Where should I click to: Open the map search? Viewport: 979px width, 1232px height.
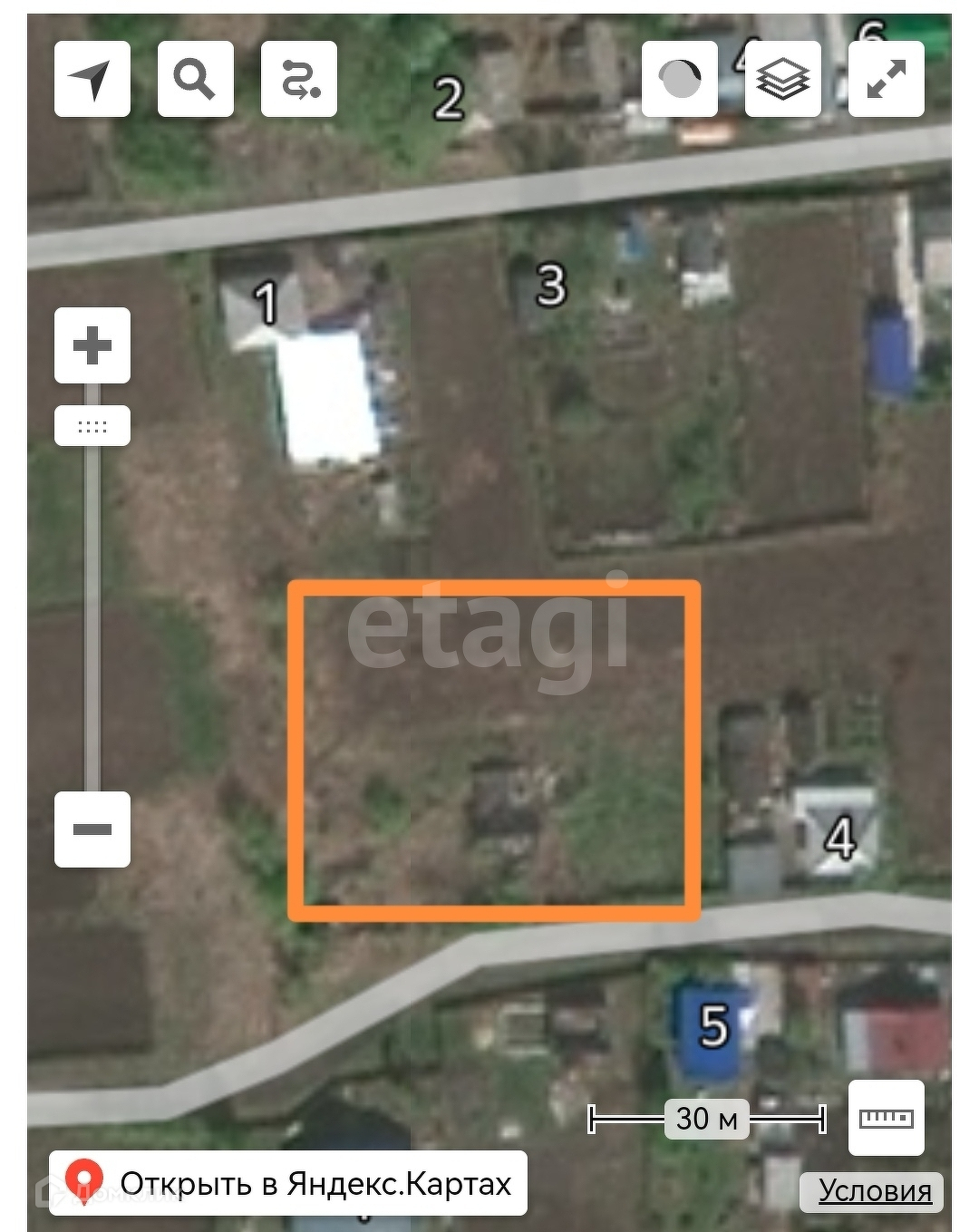[196, 79]
